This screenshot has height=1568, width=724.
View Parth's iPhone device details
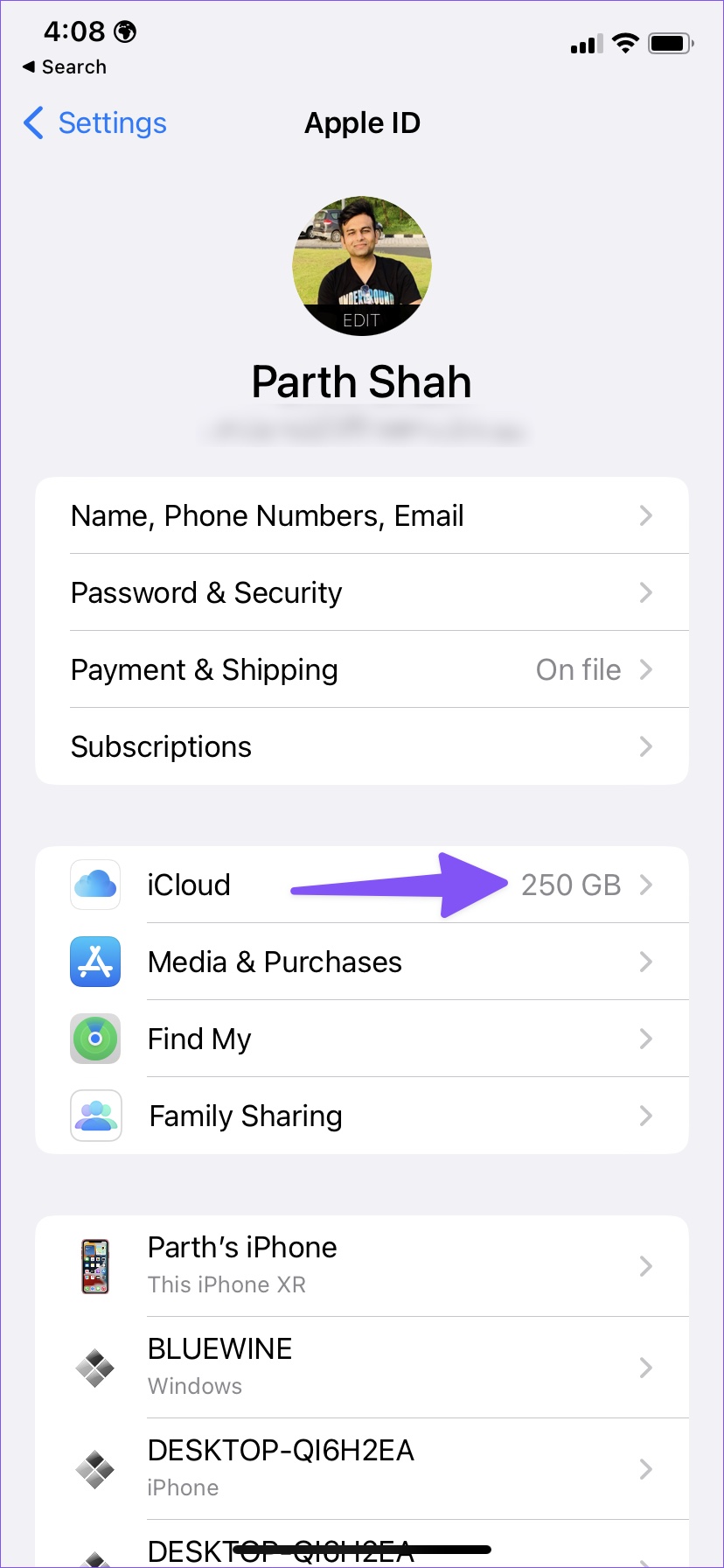pos(361,1266)
